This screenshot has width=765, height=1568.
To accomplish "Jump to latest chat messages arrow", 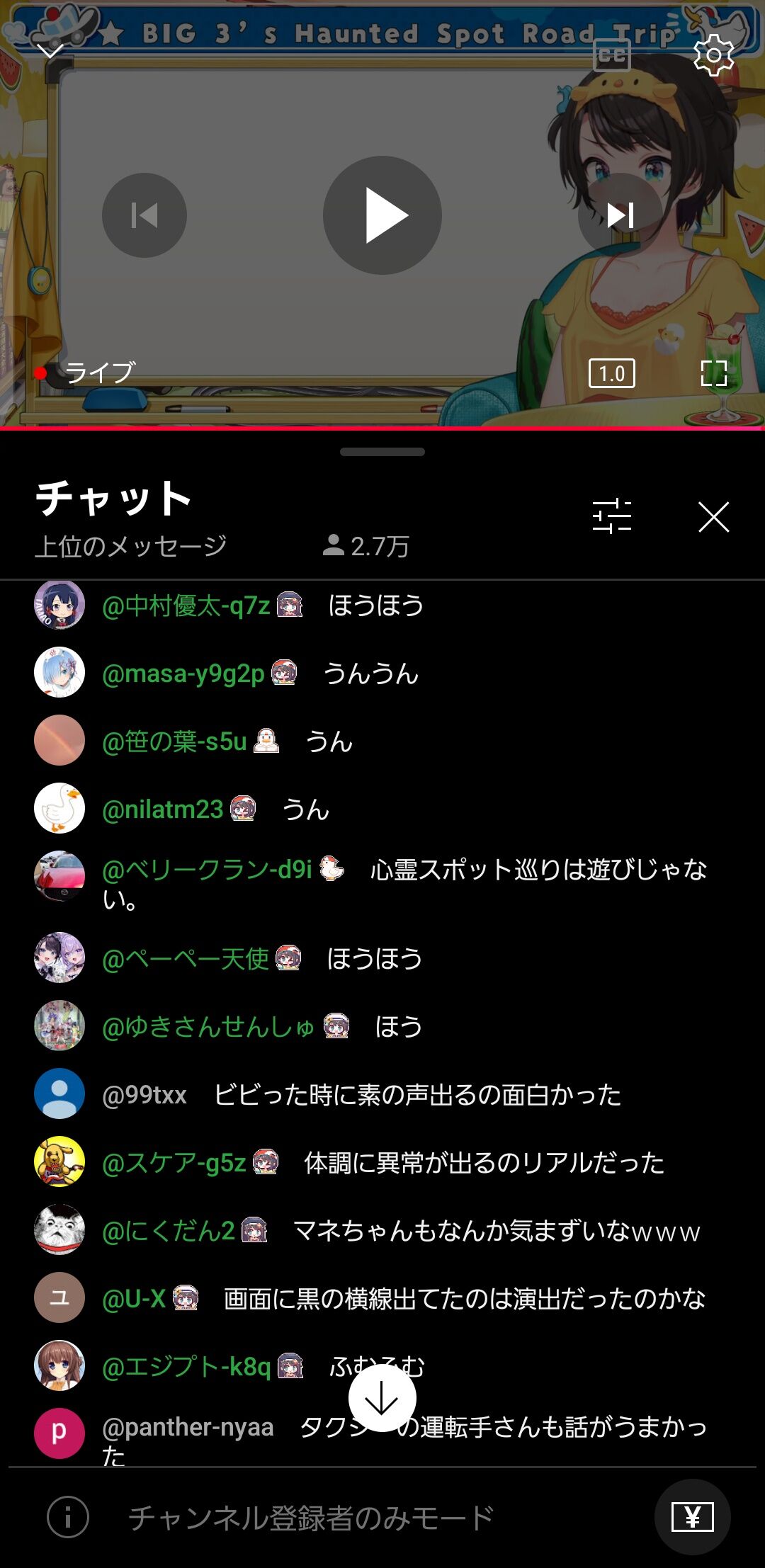I will 382,1398.
